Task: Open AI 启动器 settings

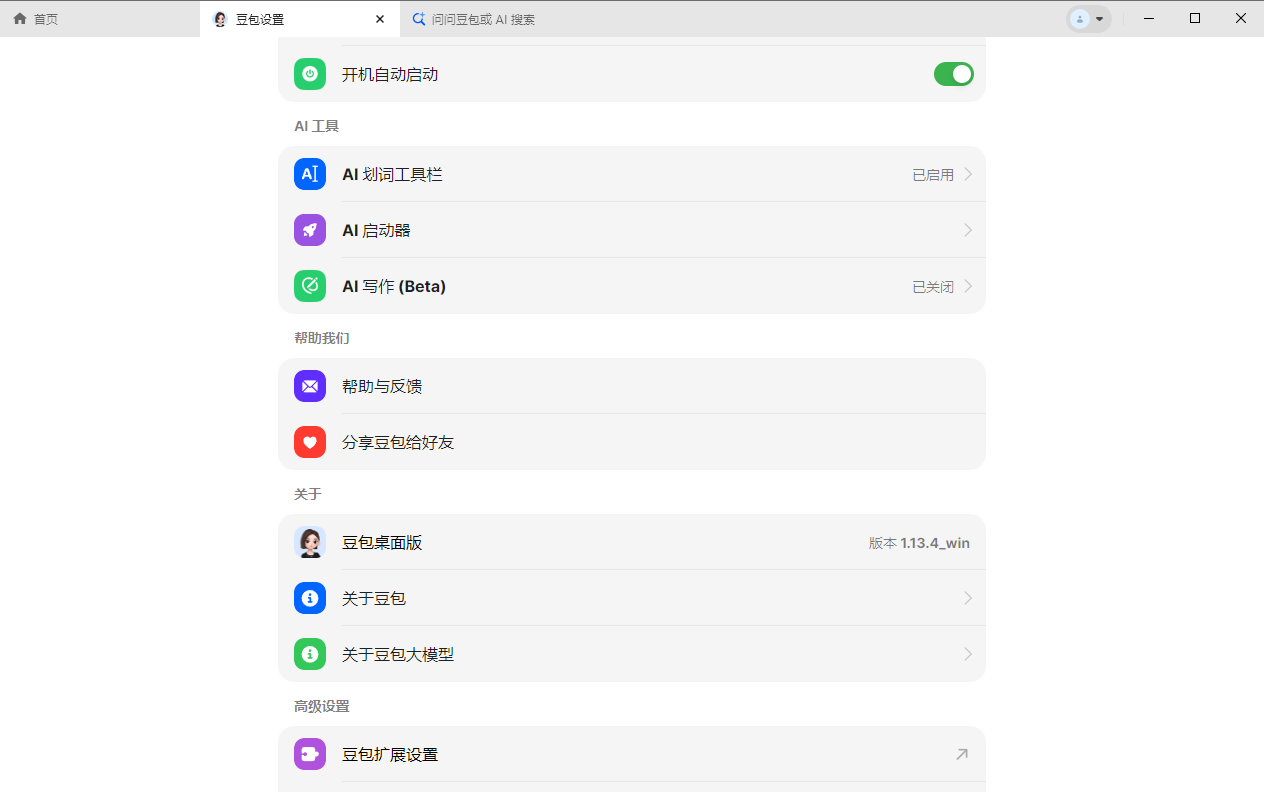Action: 631,230
